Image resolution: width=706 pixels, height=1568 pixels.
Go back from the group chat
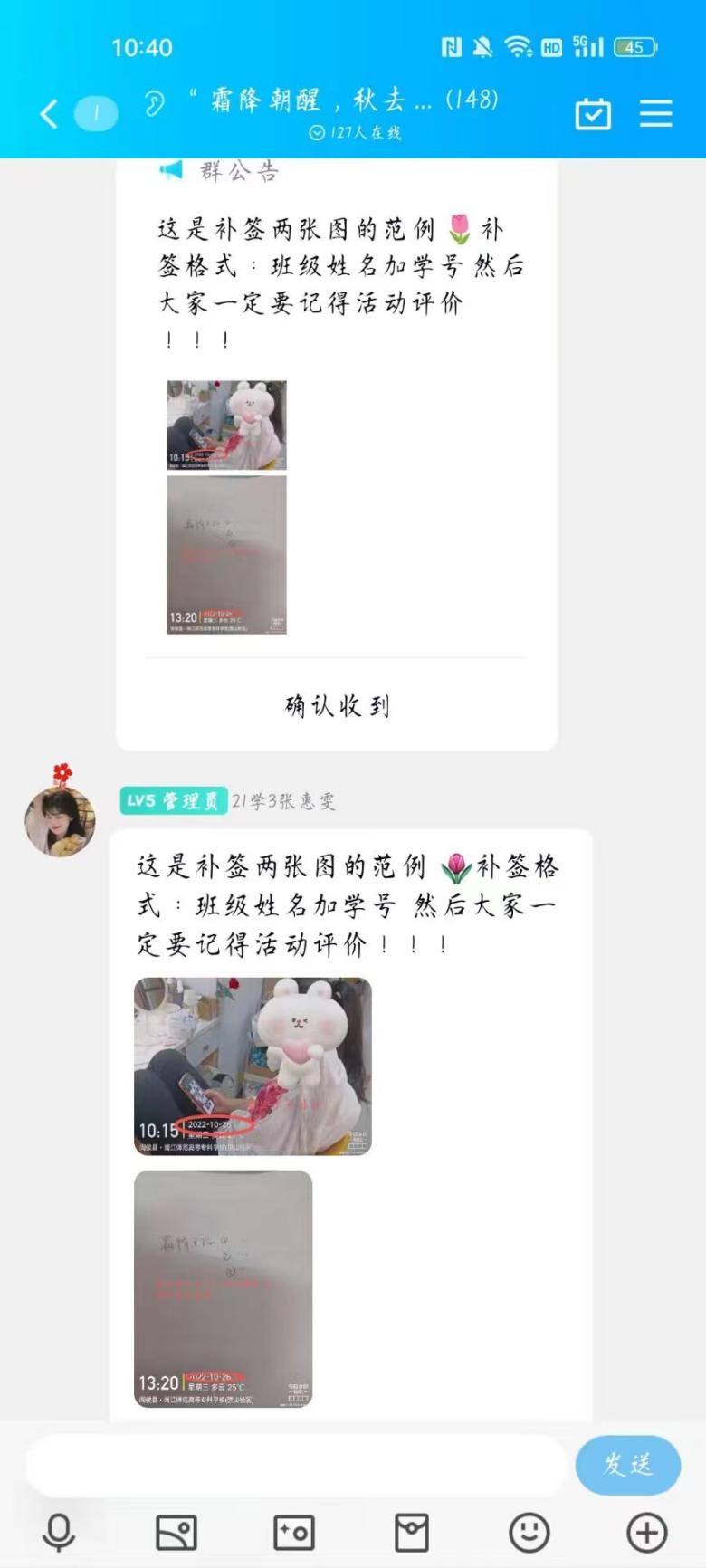point(50,114)
